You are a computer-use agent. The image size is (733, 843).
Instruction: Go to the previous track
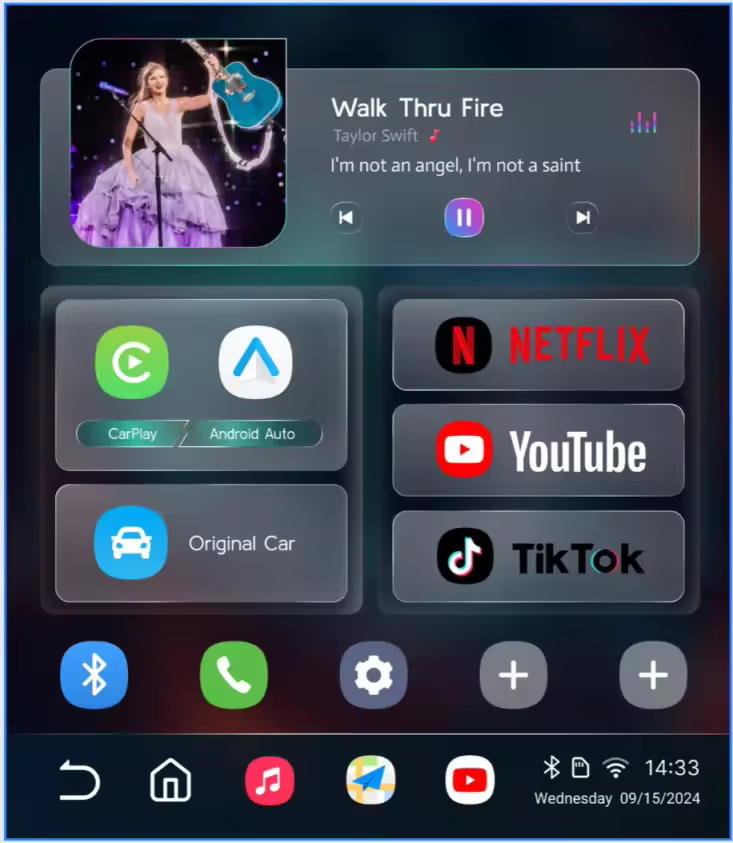coord(346,217)
